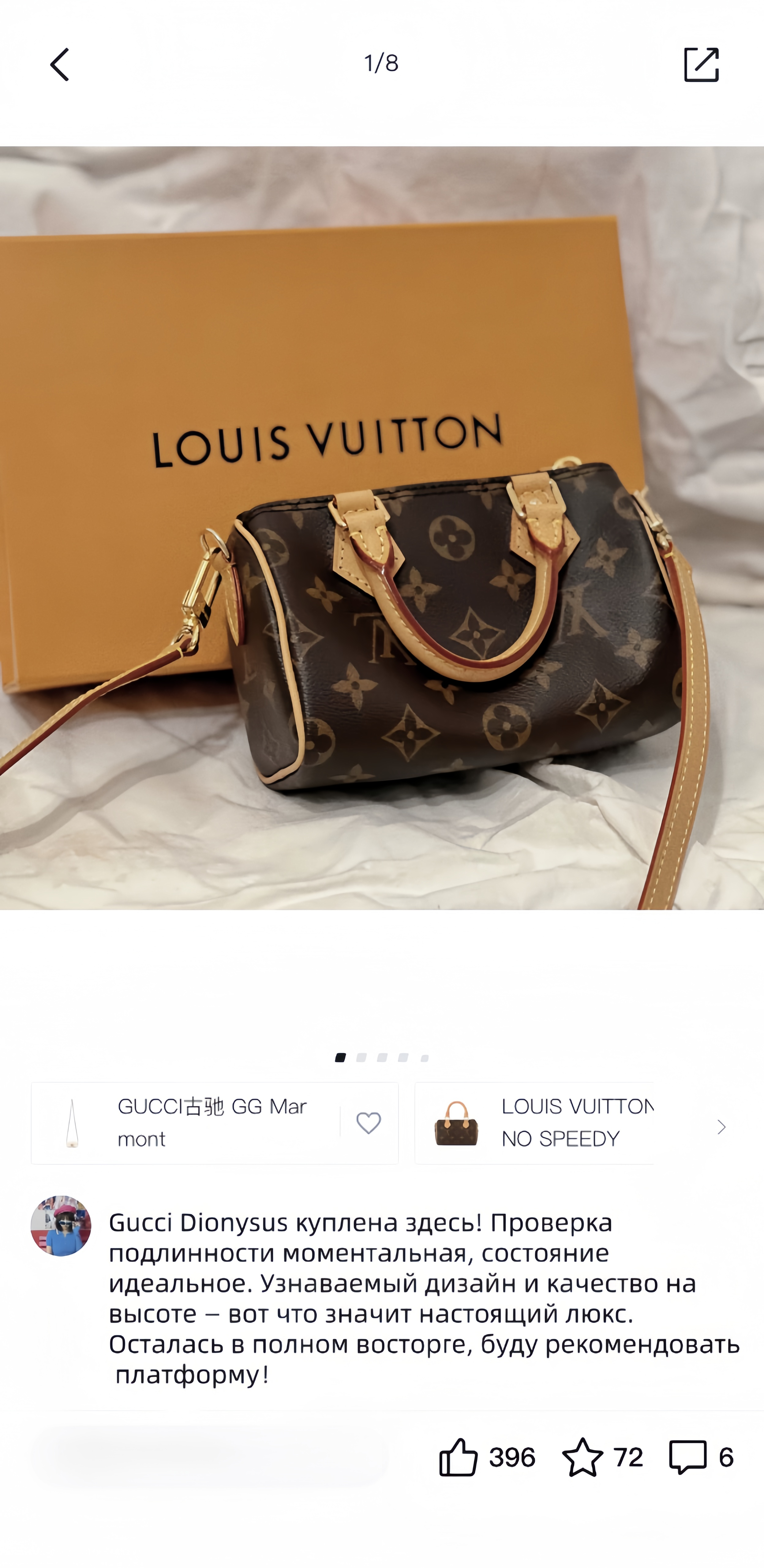
Task: Open the GUCCI GG Marmont product card
Action: pyautogui.click(x=182, y=1122)
